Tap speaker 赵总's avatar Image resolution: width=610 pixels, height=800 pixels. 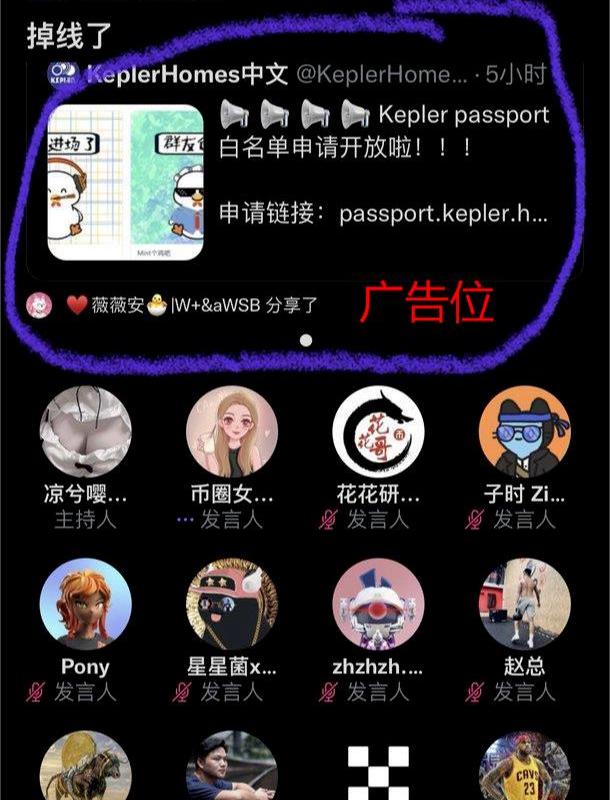[524, 604]
